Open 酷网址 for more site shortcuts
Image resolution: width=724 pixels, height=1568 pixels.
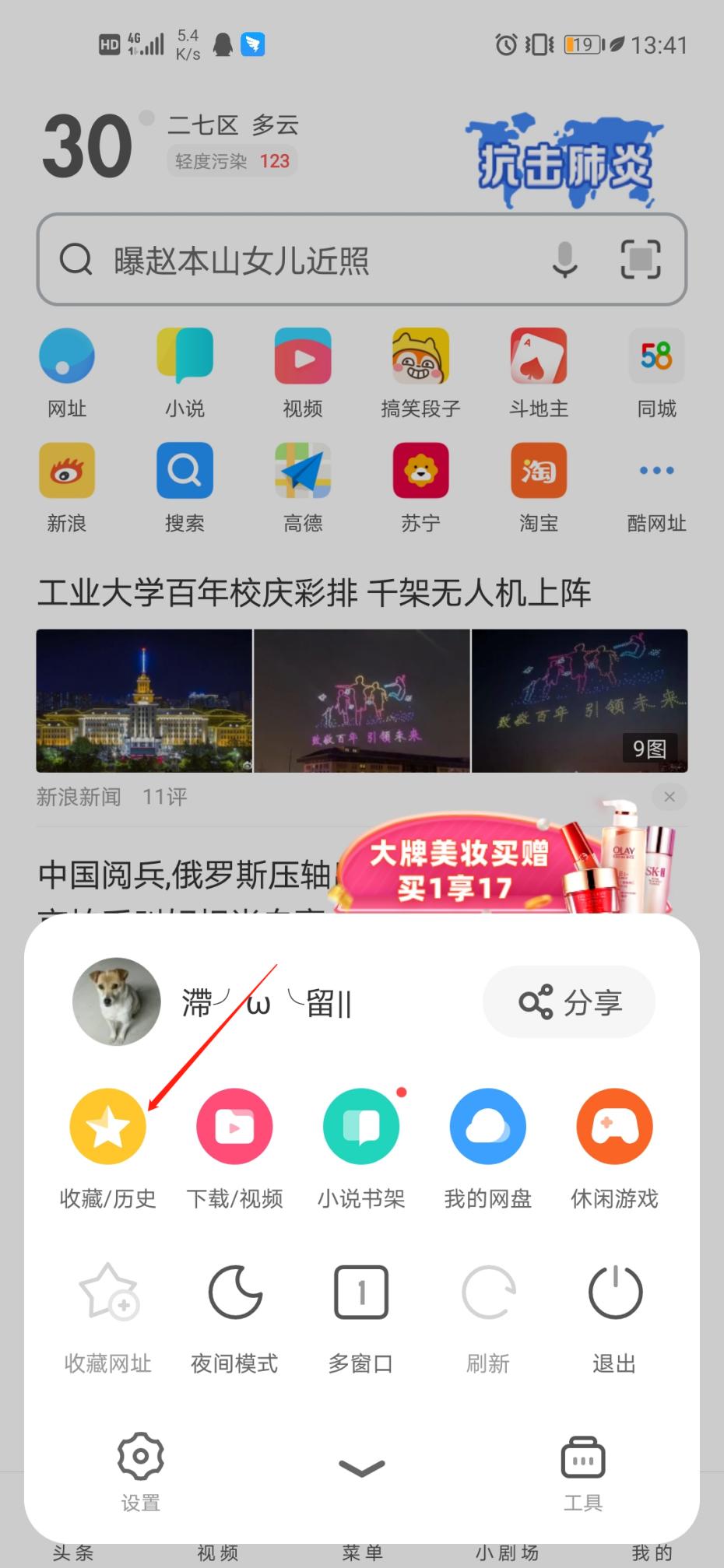(655, 486)
